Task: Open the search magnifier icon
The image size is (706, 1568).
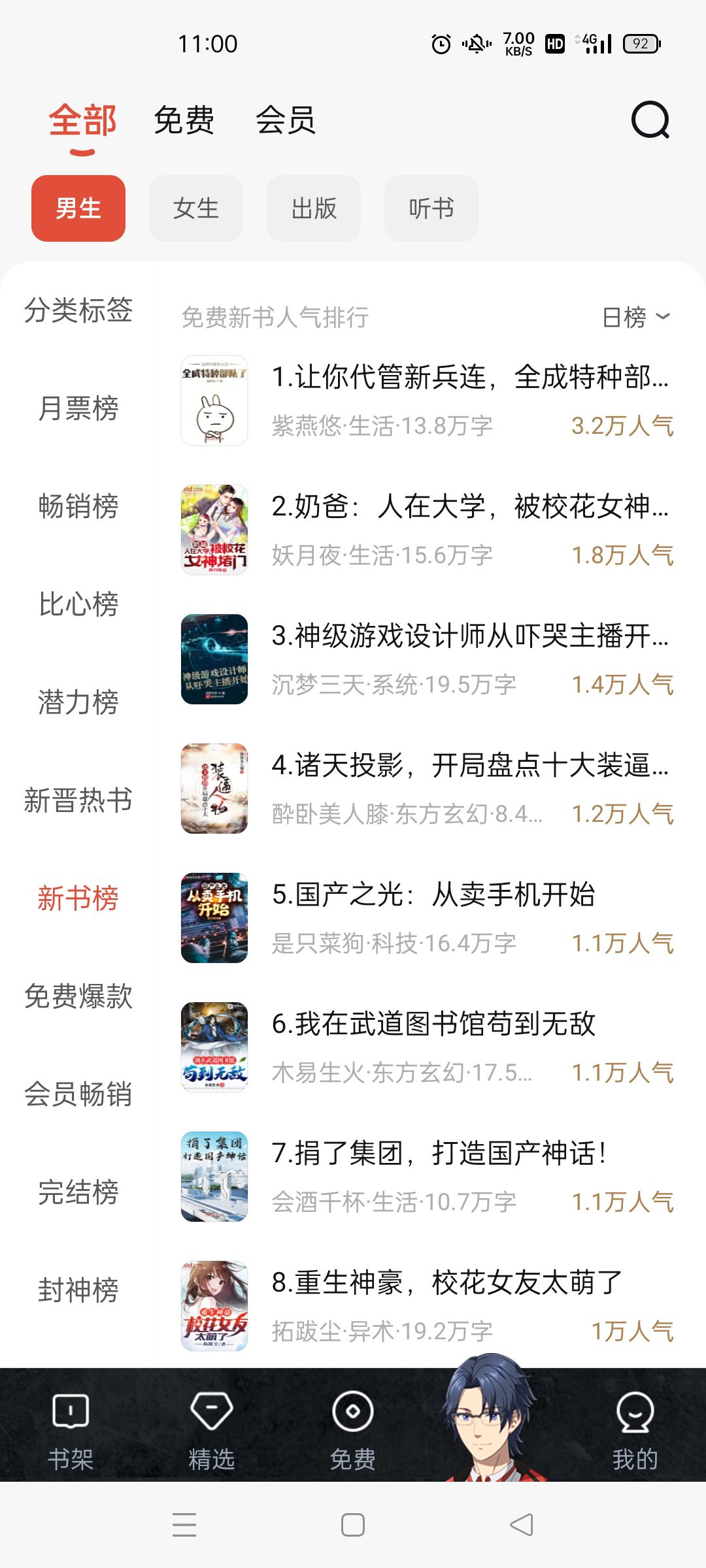Action: point(650,120)
